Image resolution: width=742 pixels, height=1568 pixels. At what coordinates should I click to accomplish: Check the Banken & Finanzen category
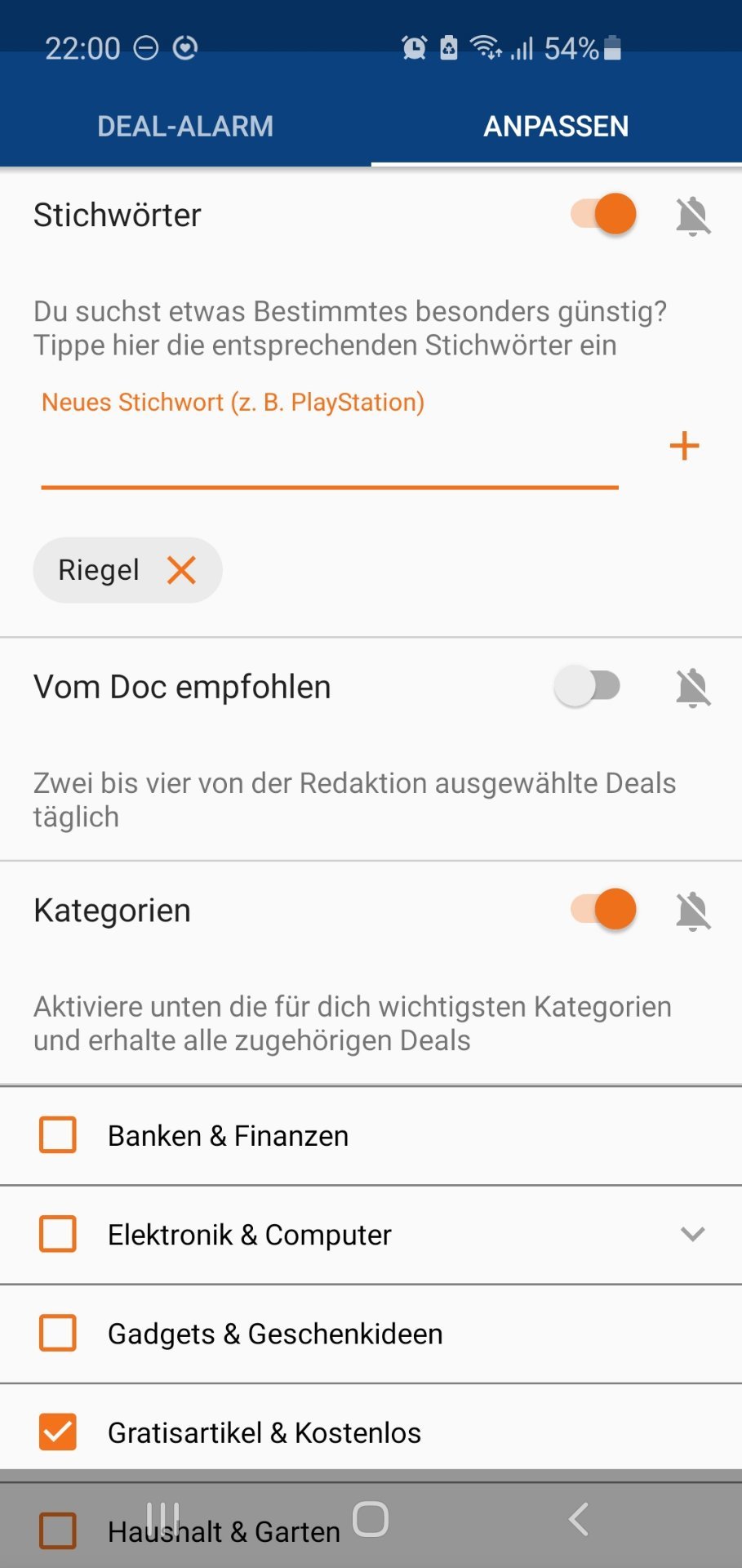pos(58,1135)
